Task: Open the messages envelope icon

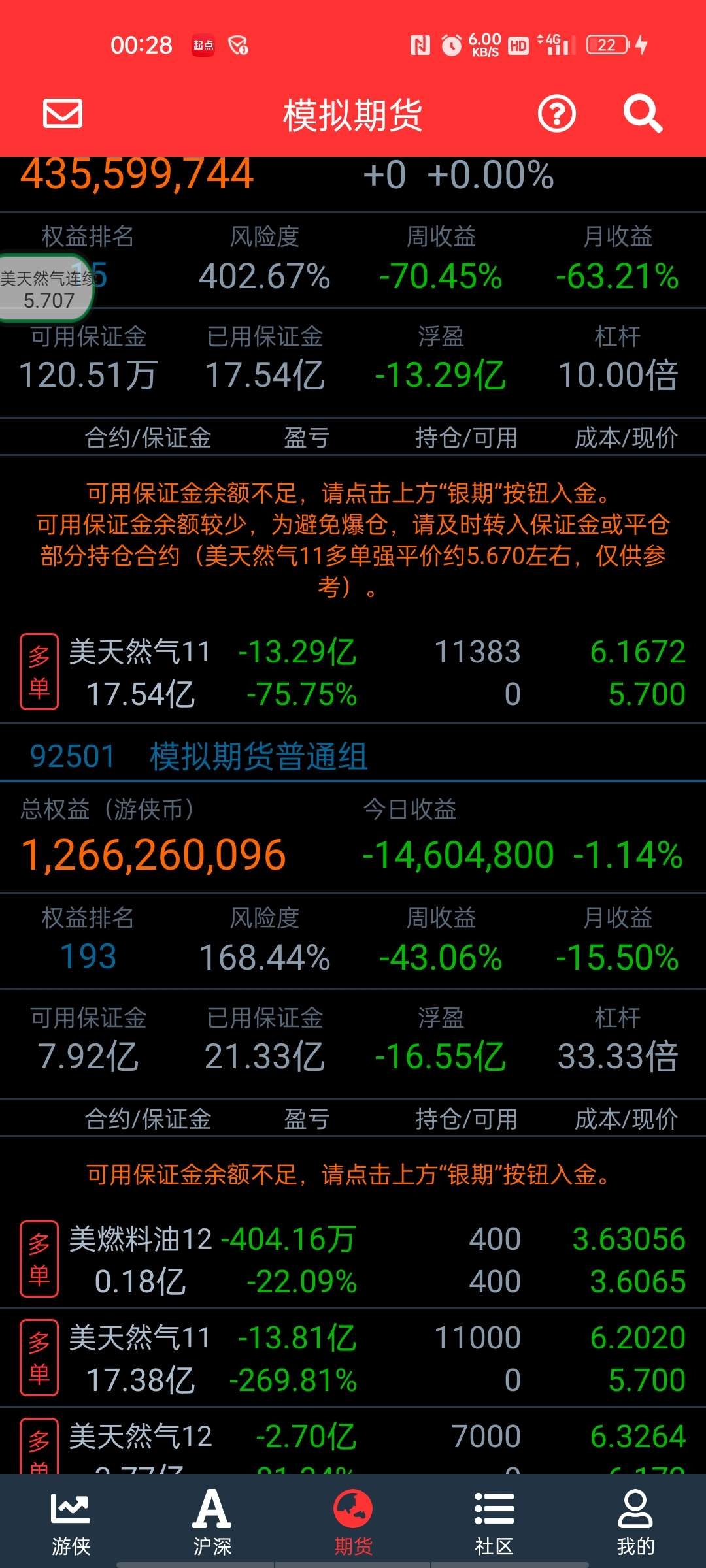Action: pyautogui.click(x=63, y=114)
